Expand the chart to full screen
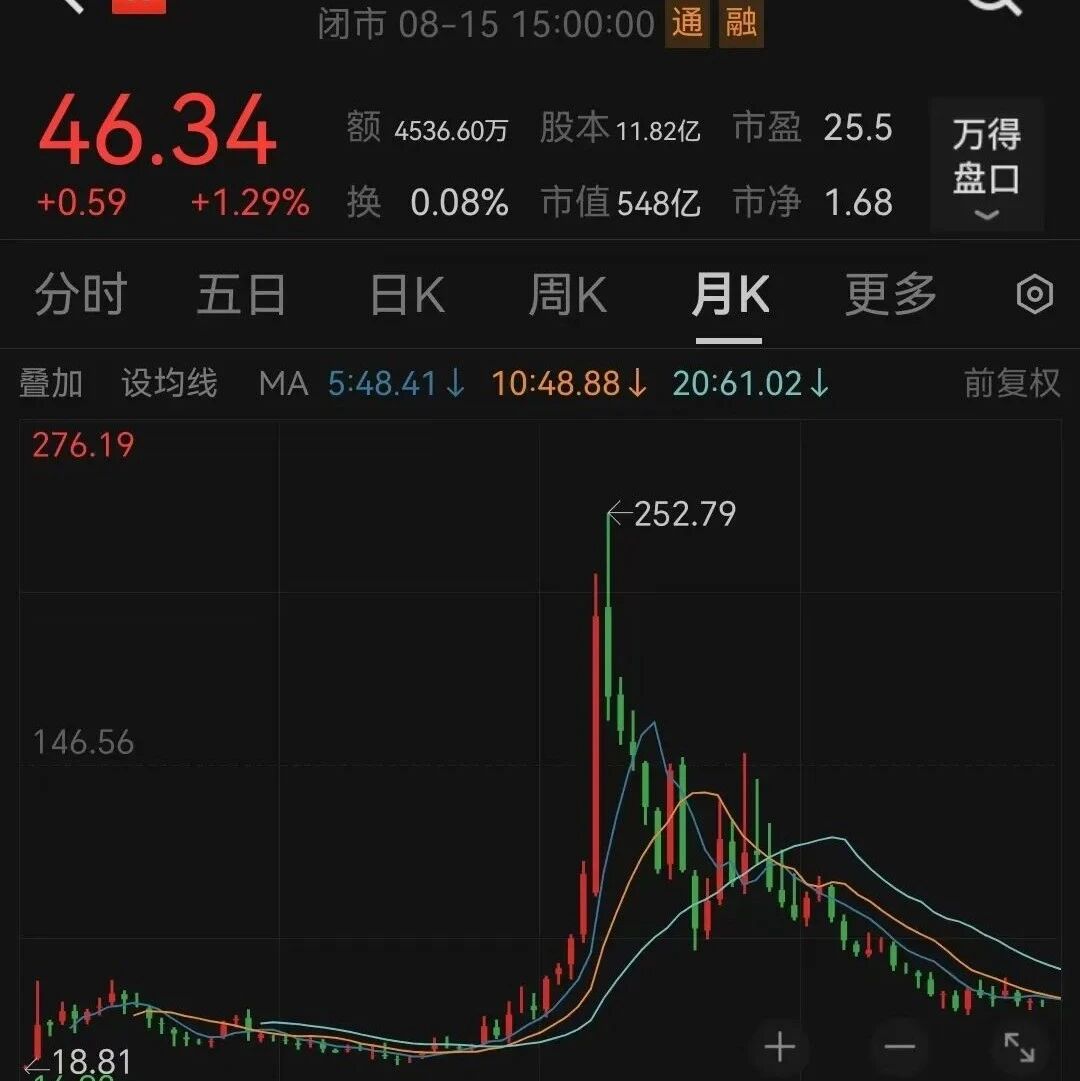Screen dimensions: 1080x1081 pos(1019,1047)
